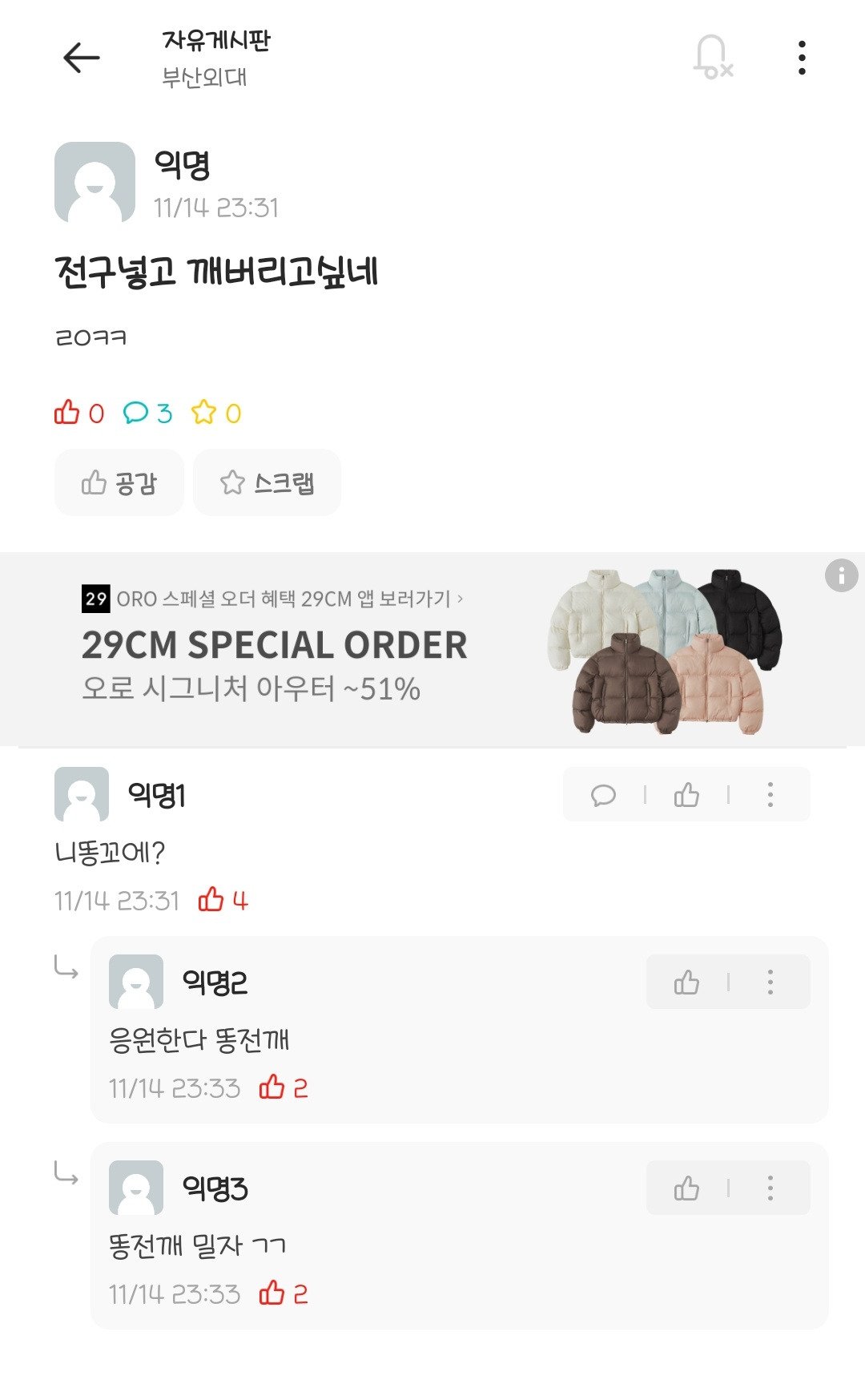Like 익명2's reply
Viewport: 865px width, 1400px height.
pos(686,982)
